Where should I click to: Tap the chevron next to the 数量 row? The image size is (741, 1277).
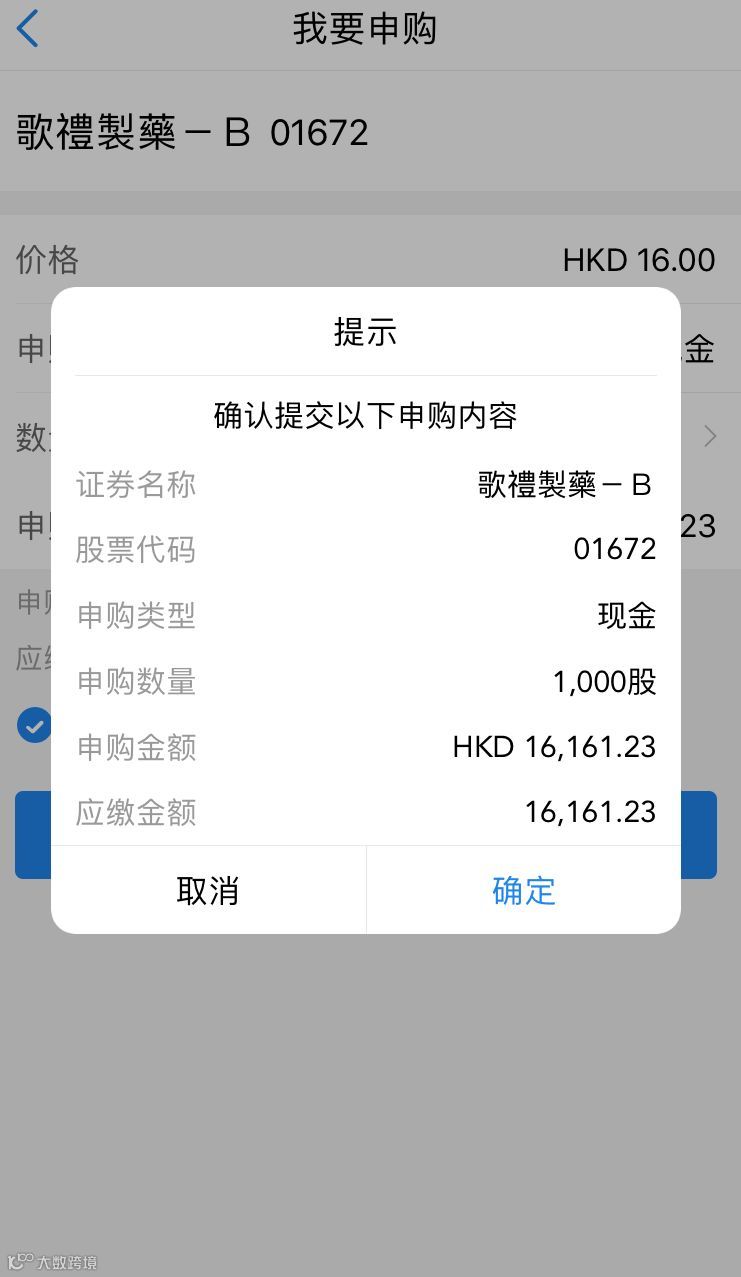click(x=710, y=436)
